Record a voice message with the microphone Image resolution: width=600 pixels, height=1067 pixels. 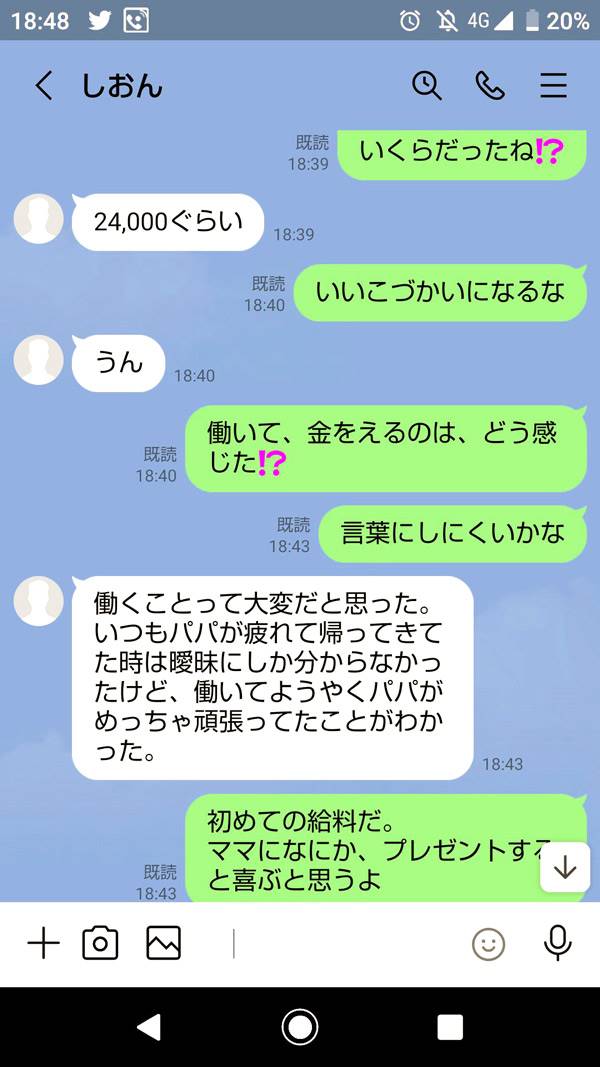[557, 944]
